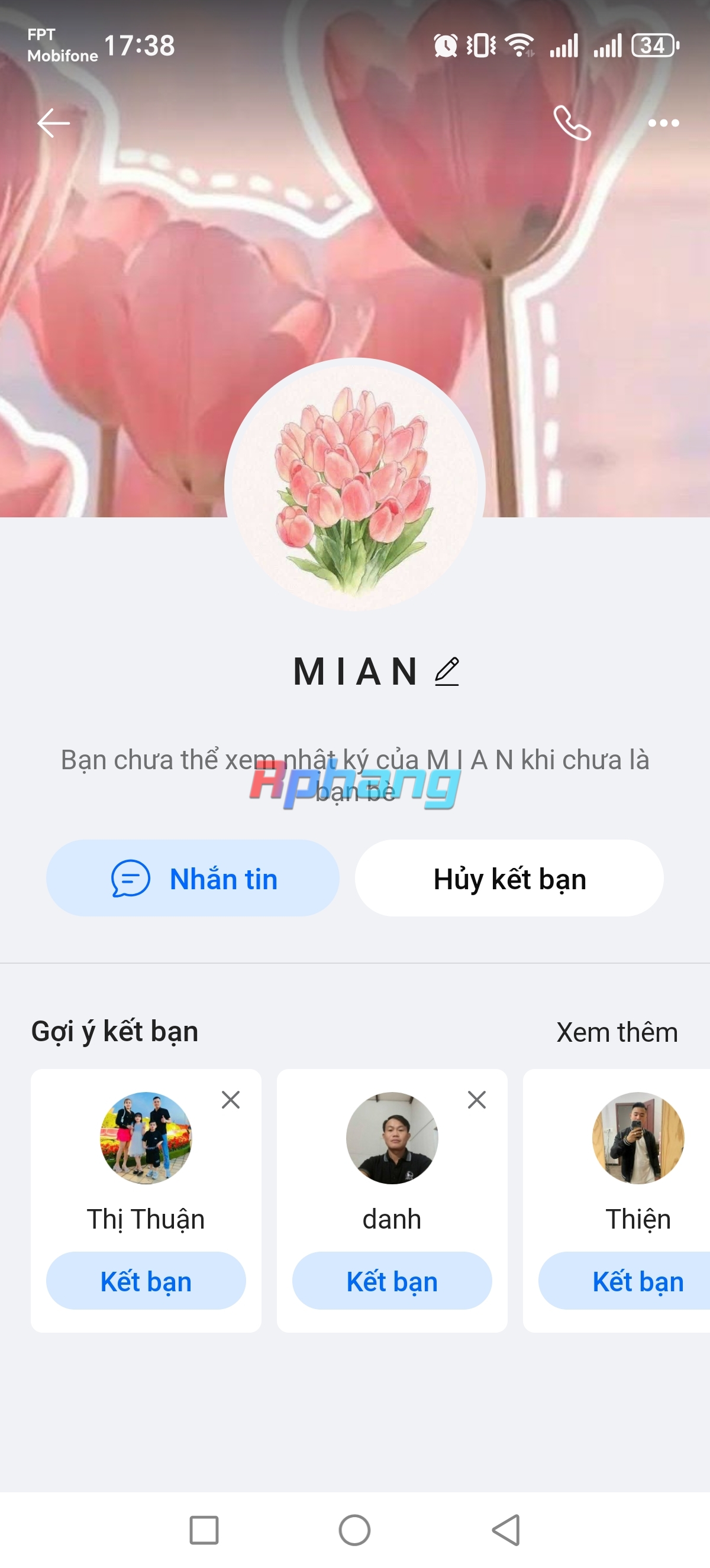Open the tulip profile picture
This screenshot has height=1568, width=710.
(x=355, y=485)
